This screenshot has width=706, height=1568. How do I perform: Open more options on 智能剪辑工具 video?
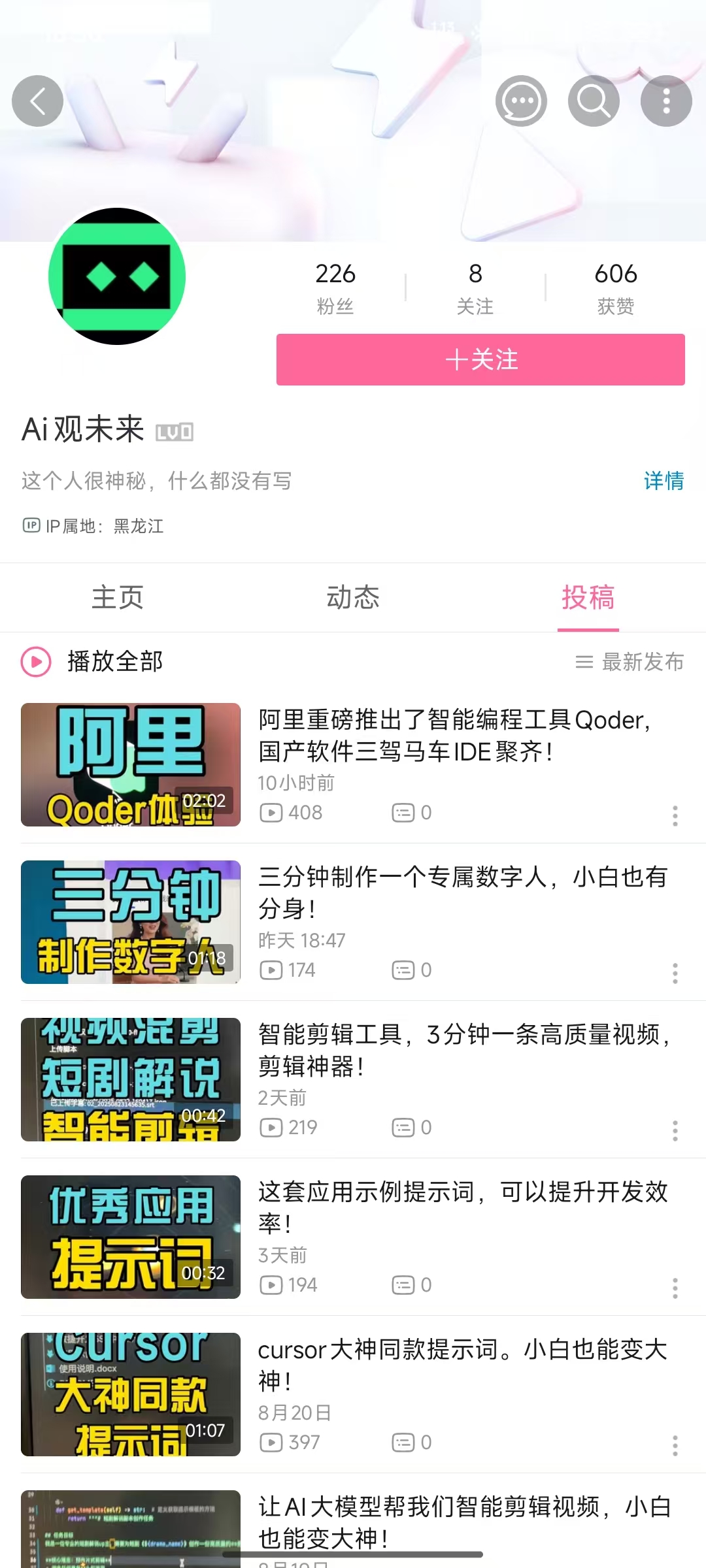675,1131
